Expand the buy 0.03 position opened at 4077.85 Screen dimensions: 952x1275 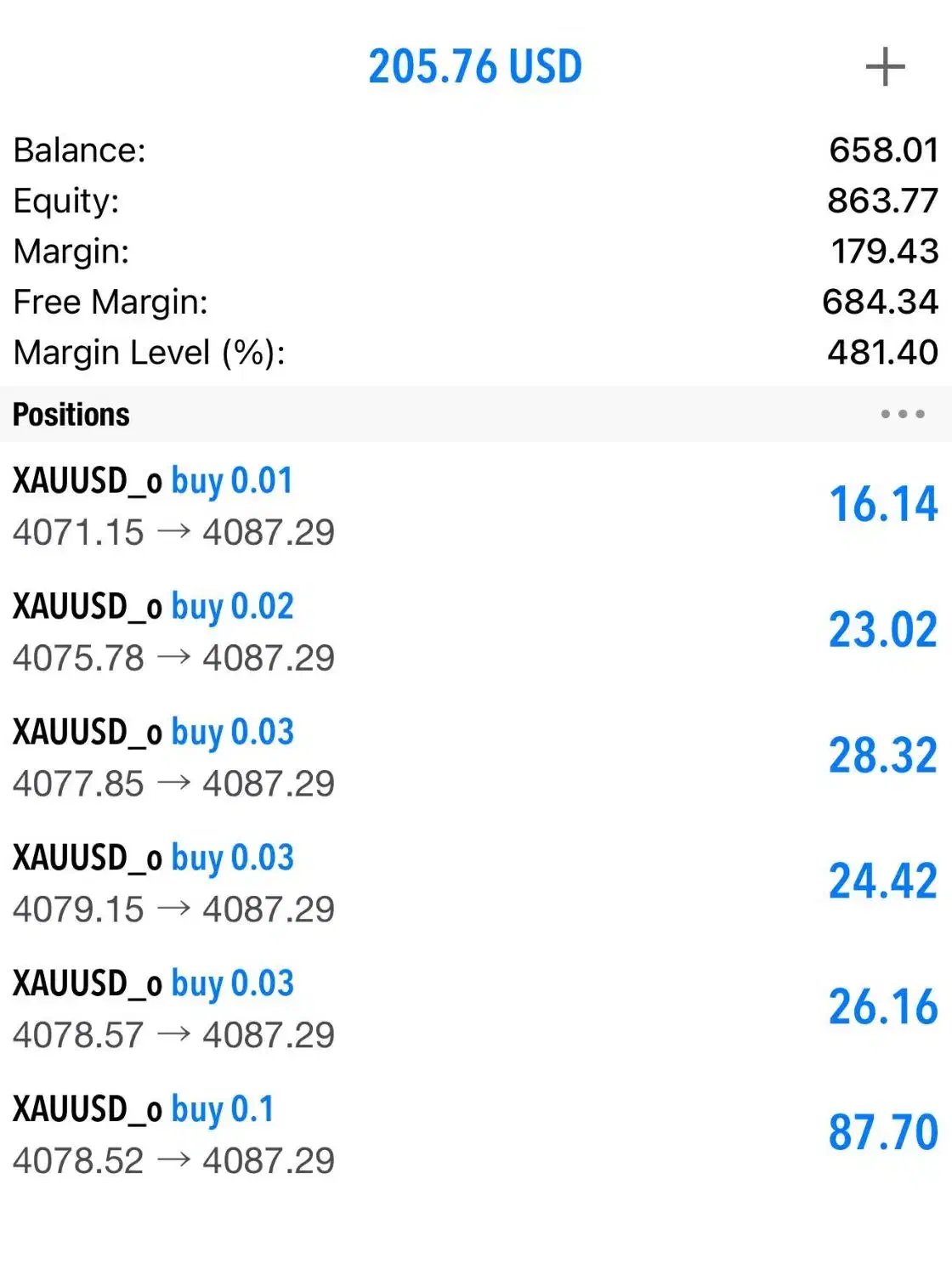coord(476,757)
